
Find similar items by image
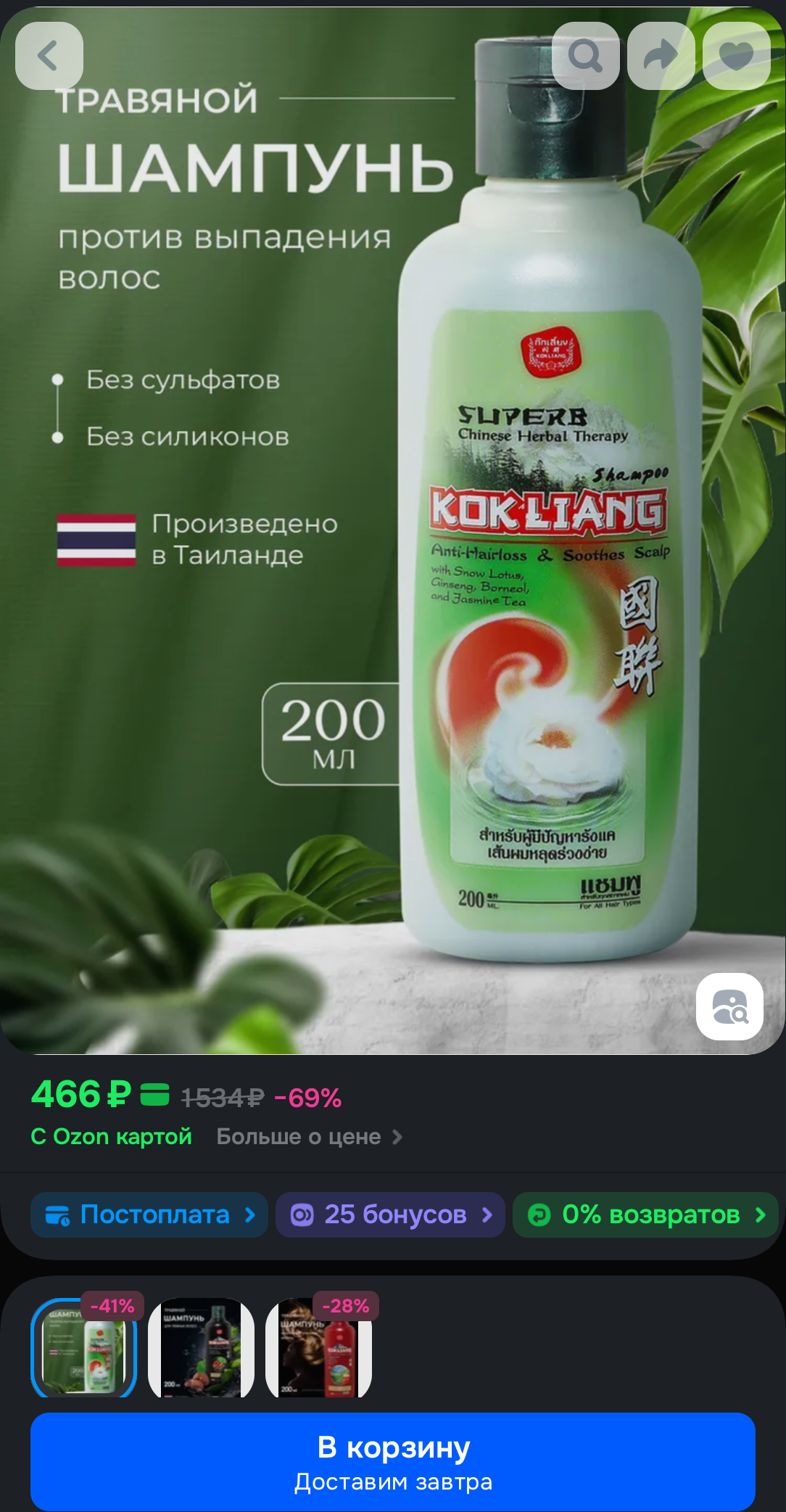(x=729, y=1006)
